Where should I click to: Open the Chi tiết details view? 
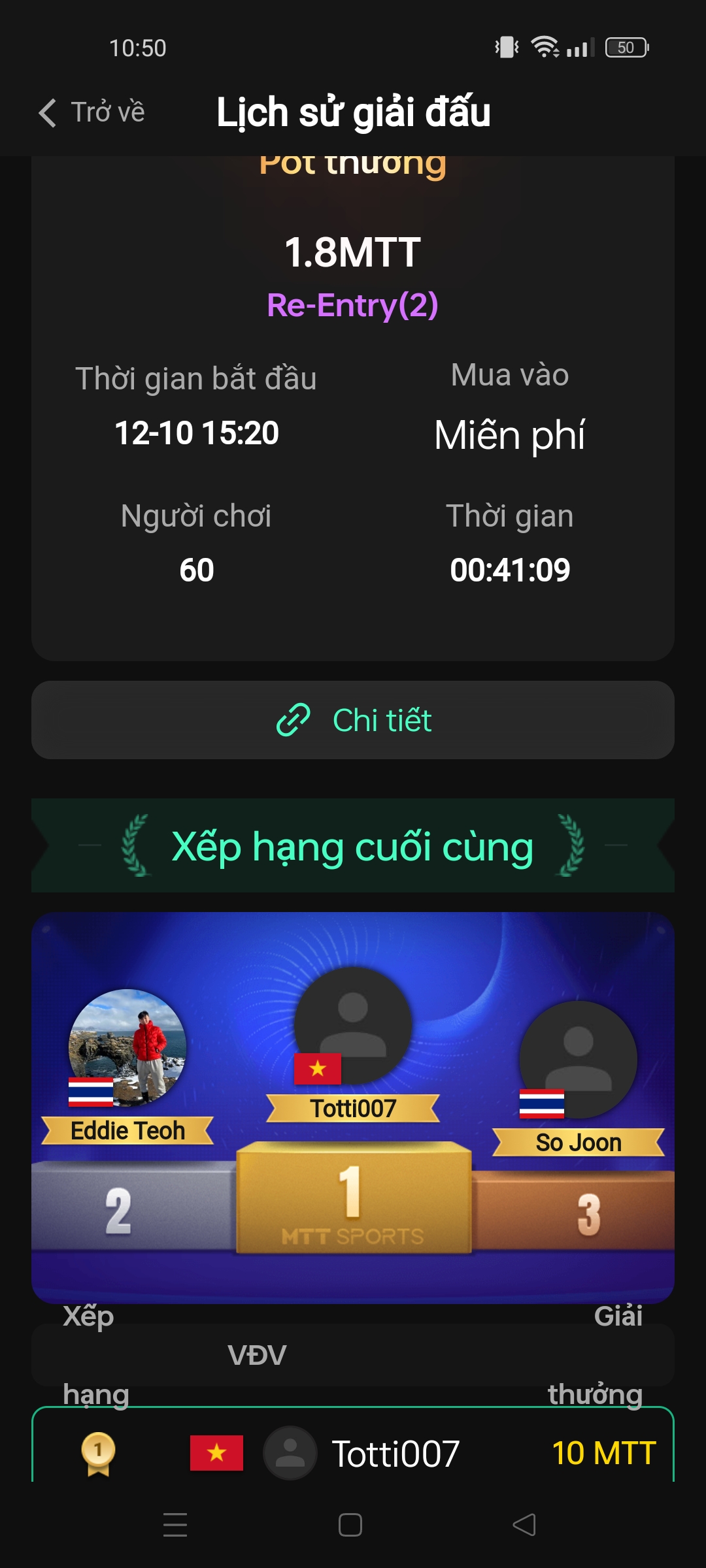(x=381, y=720)
